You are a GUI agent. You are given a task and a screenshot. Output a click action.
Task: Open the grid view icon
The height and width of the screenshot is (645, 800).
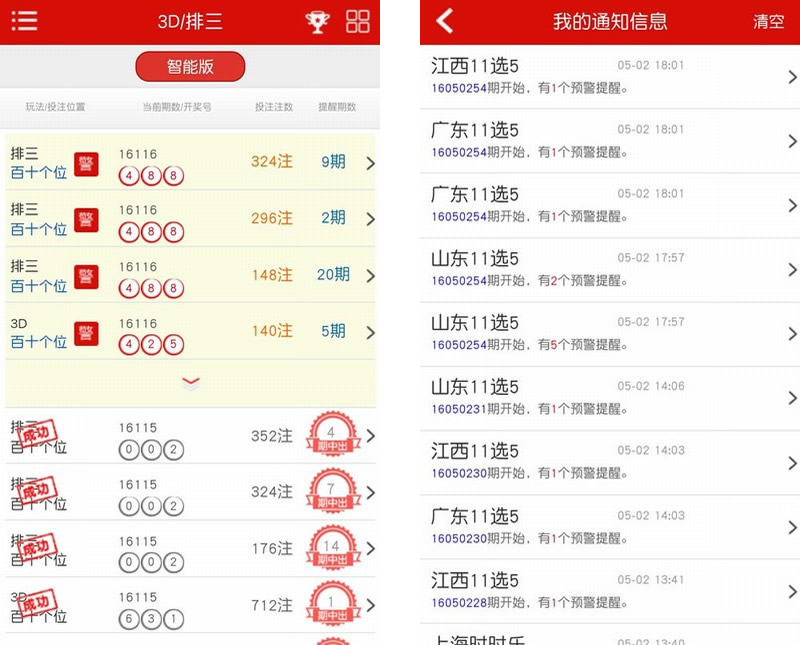tap(357, 21)
